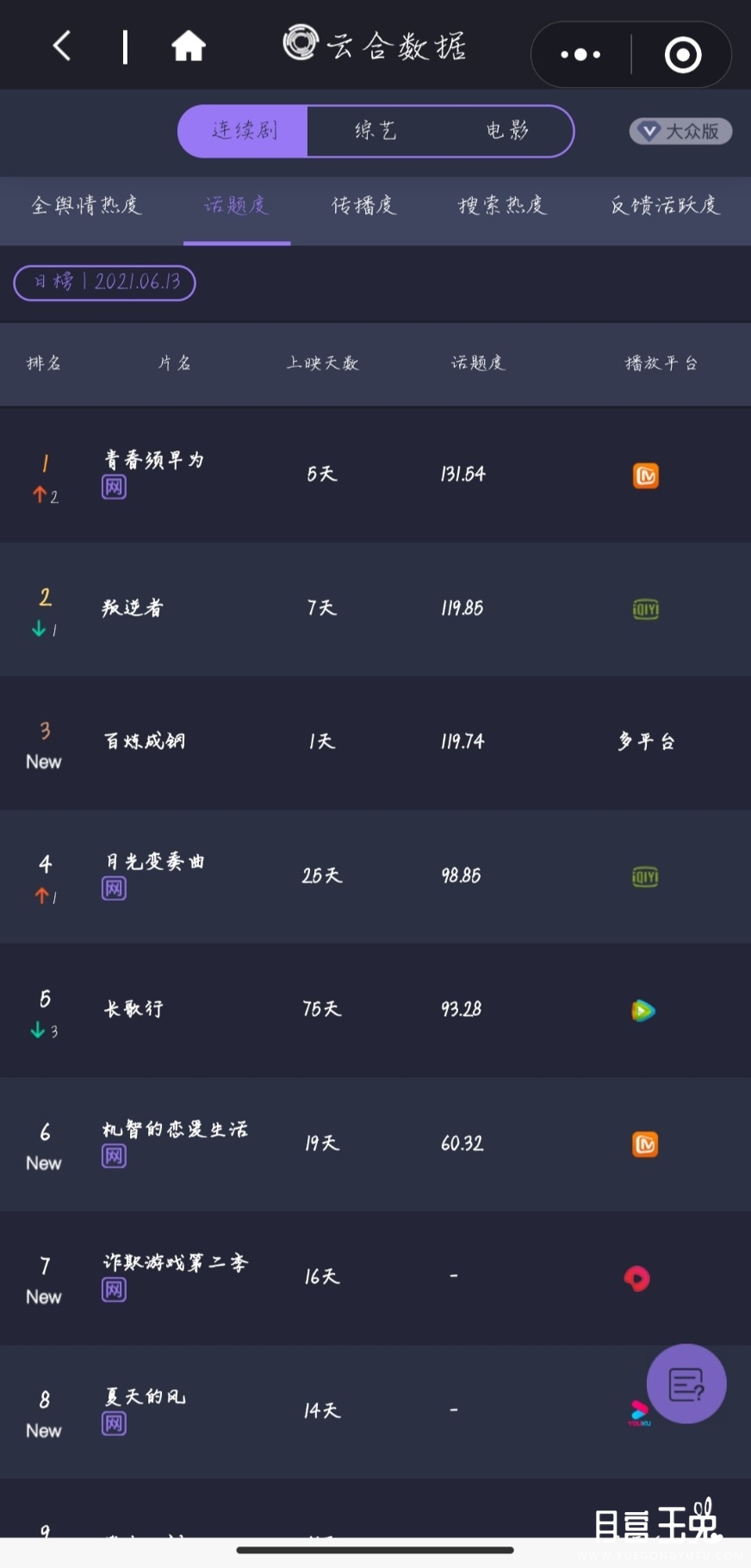The height and width of the screenshot is (1568, 751).
Task: Go back with the back arrow
Action: [62, 46]
